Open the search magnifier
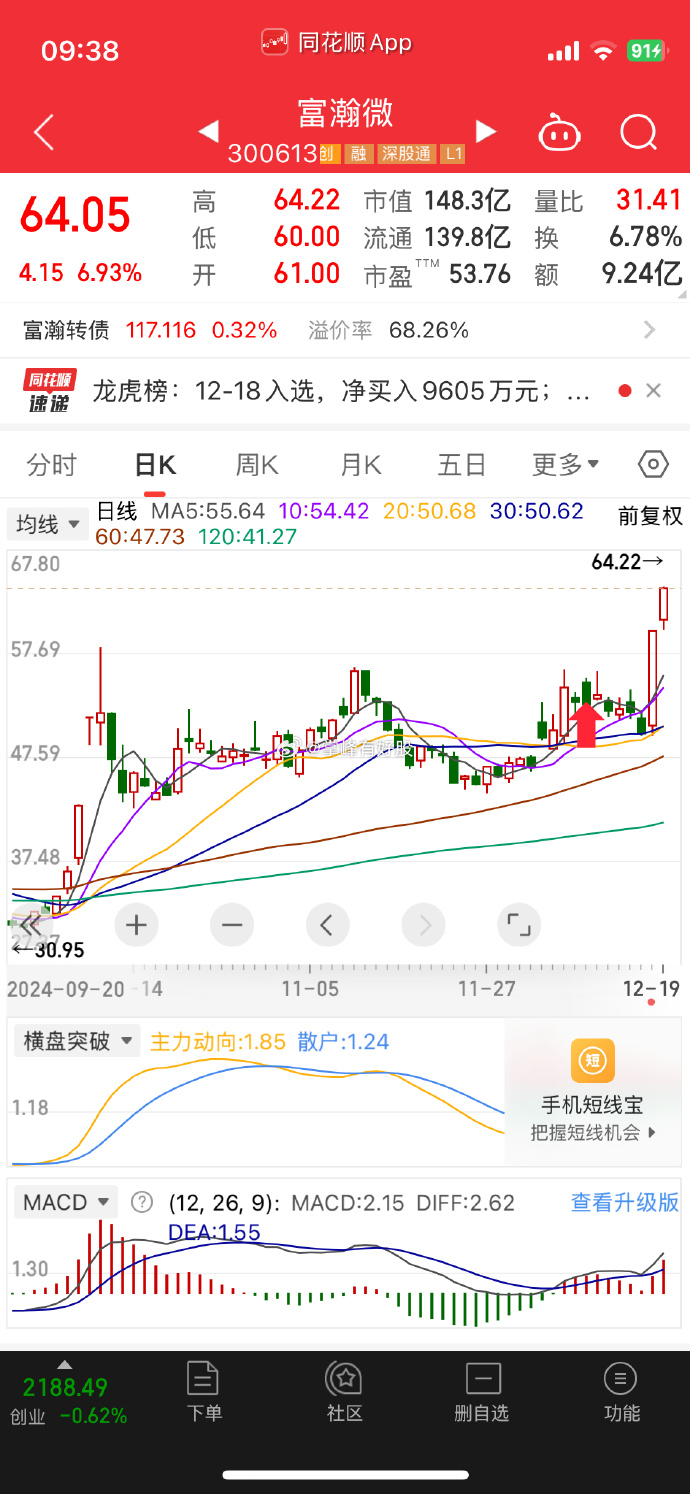 pyautogui.click(x=637, y=132)
